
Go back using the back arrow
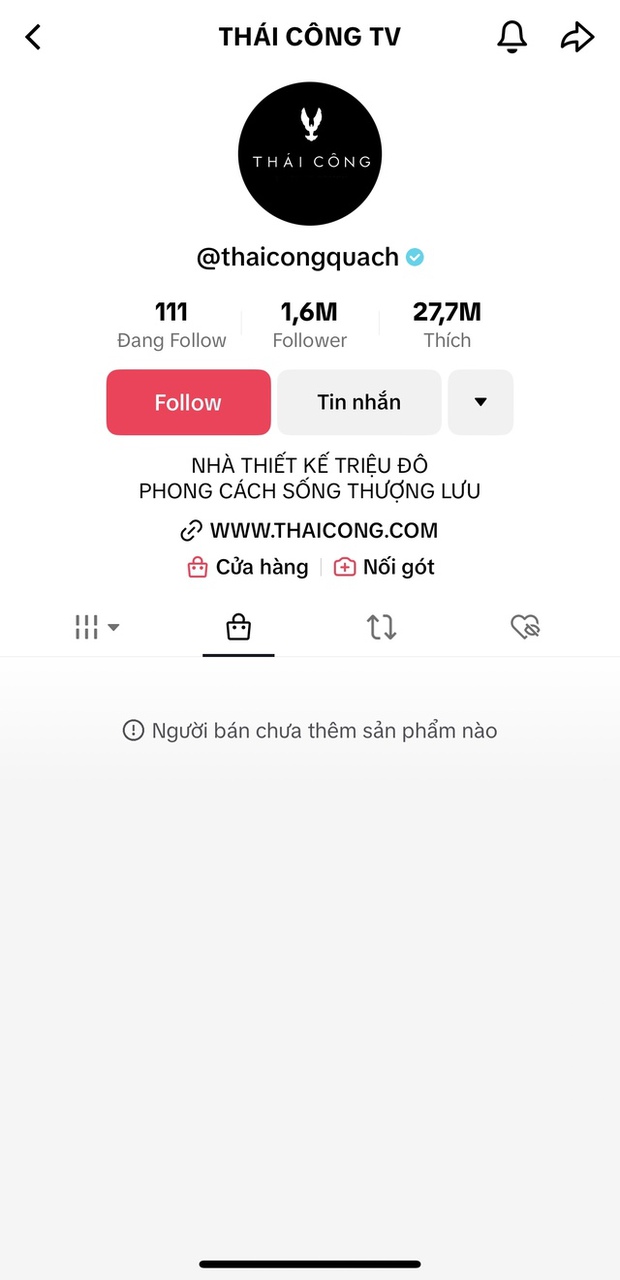(34, 38)
